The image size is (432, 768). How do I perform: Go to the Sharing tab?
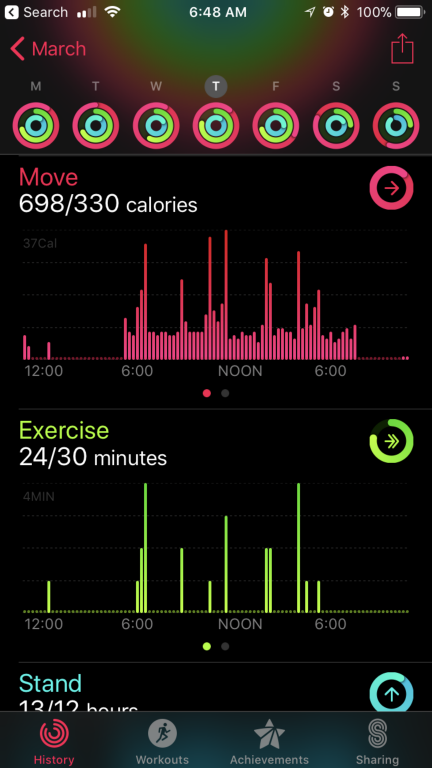coord(377,741)
